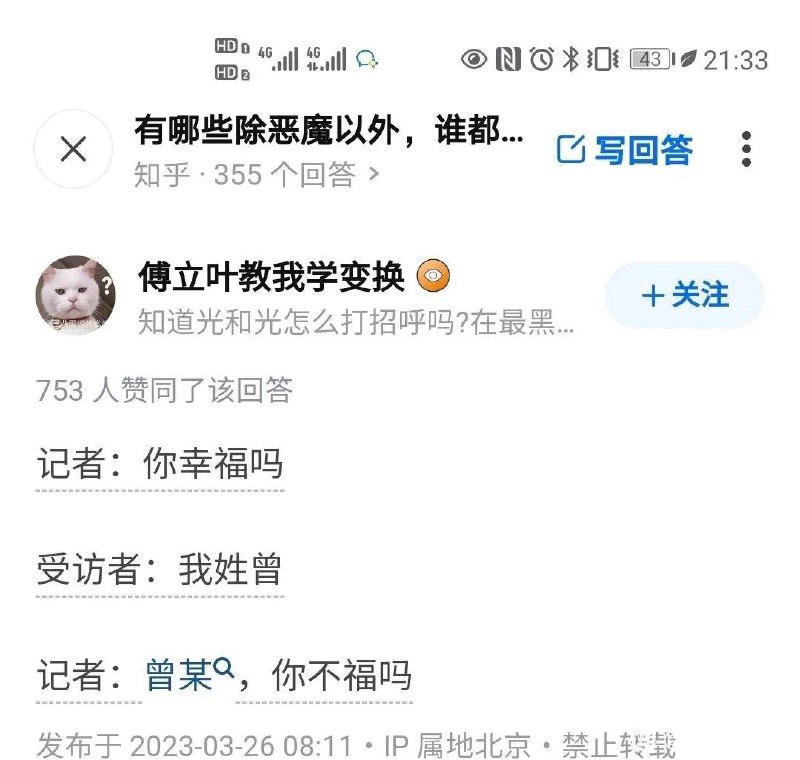Close the answer with the X button
Viewport: 800px width, 760px height.
coord(73,149)
